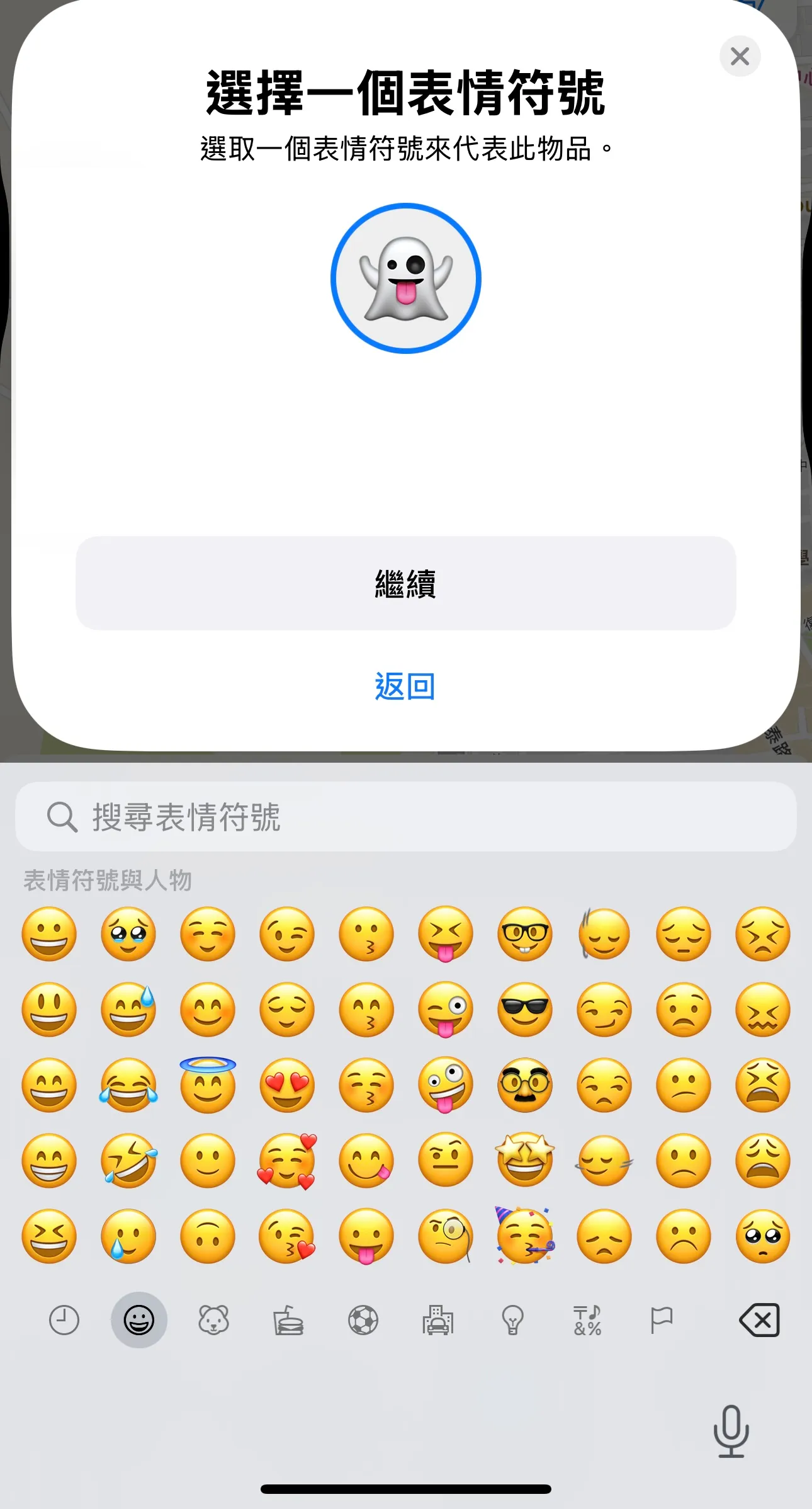812x1509 pixels.
Task: Start dictation with the microphone key
Action: coord(731,1431)
